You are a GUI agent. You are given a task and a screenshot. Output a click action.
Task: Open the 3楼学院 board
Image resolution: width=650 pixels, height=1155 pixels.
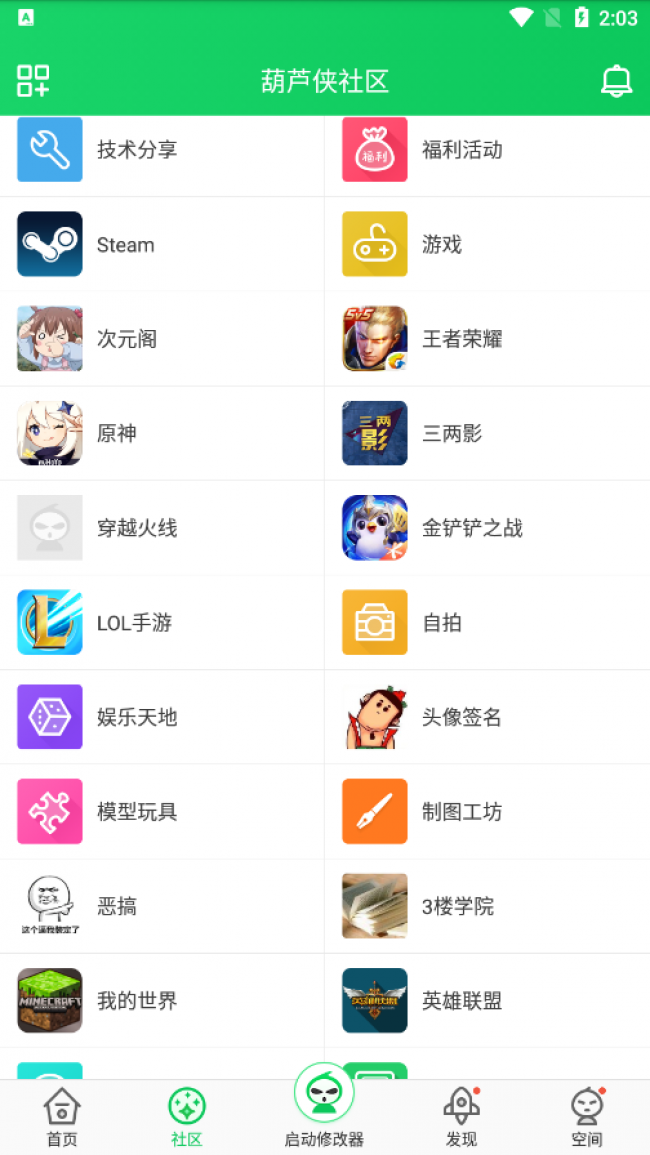click(457, 906)
